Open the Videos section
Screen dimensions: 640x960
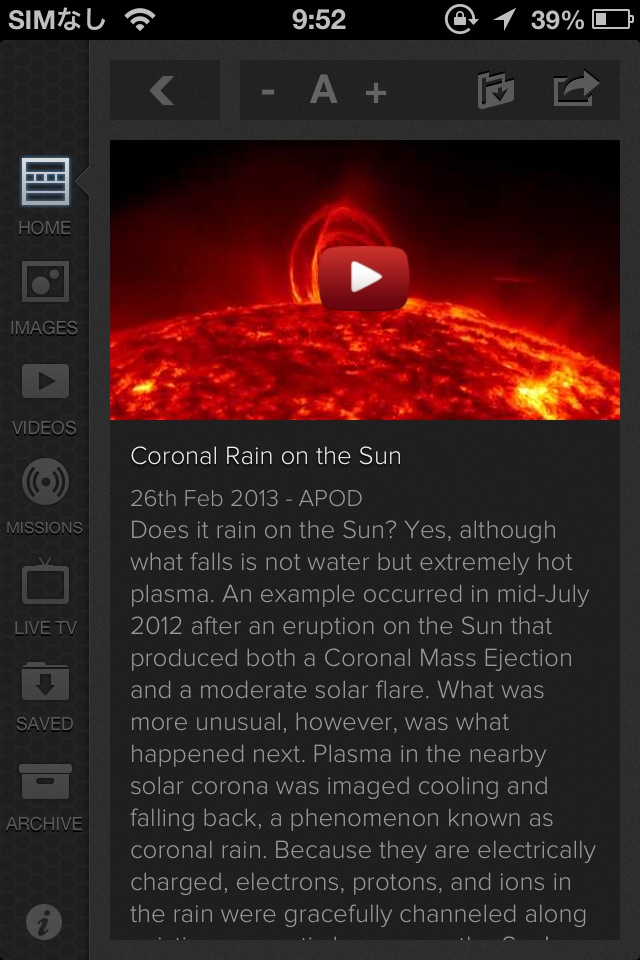[45, 397]
